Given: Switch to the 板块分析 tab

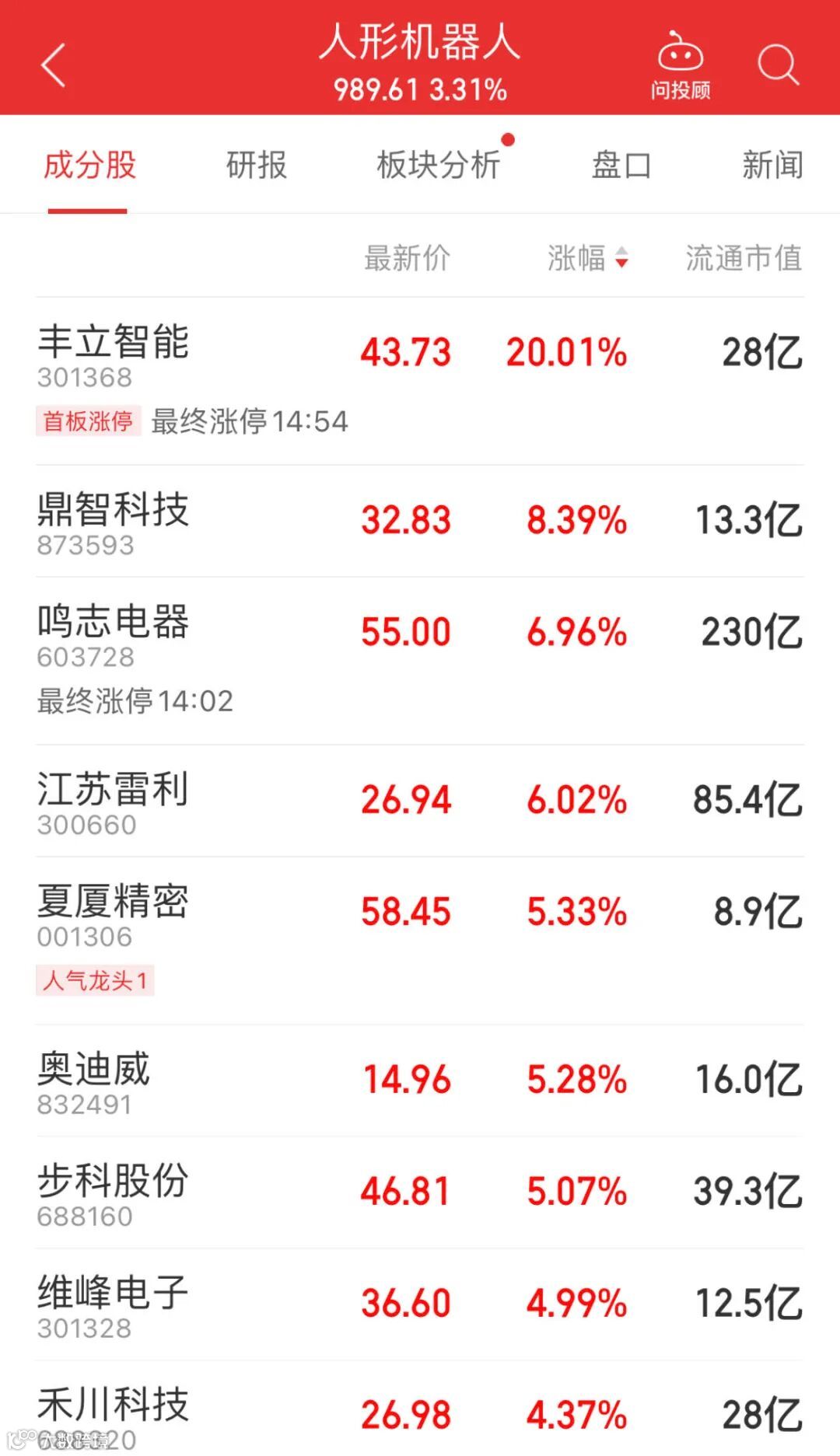Looking at the screenshot, I should [x=438, y=166].
